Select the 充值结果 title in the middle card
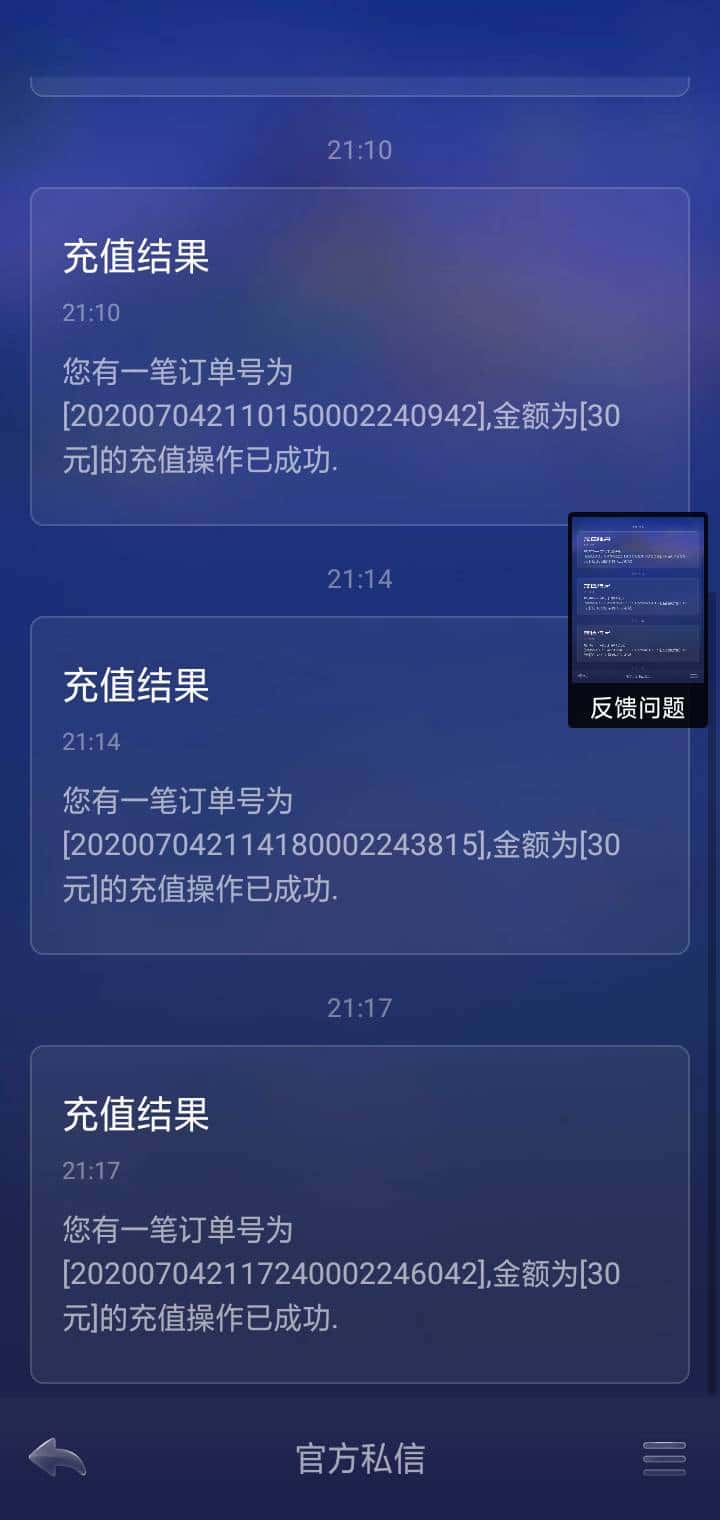720x1520 pixels. [x=134, y=686]
